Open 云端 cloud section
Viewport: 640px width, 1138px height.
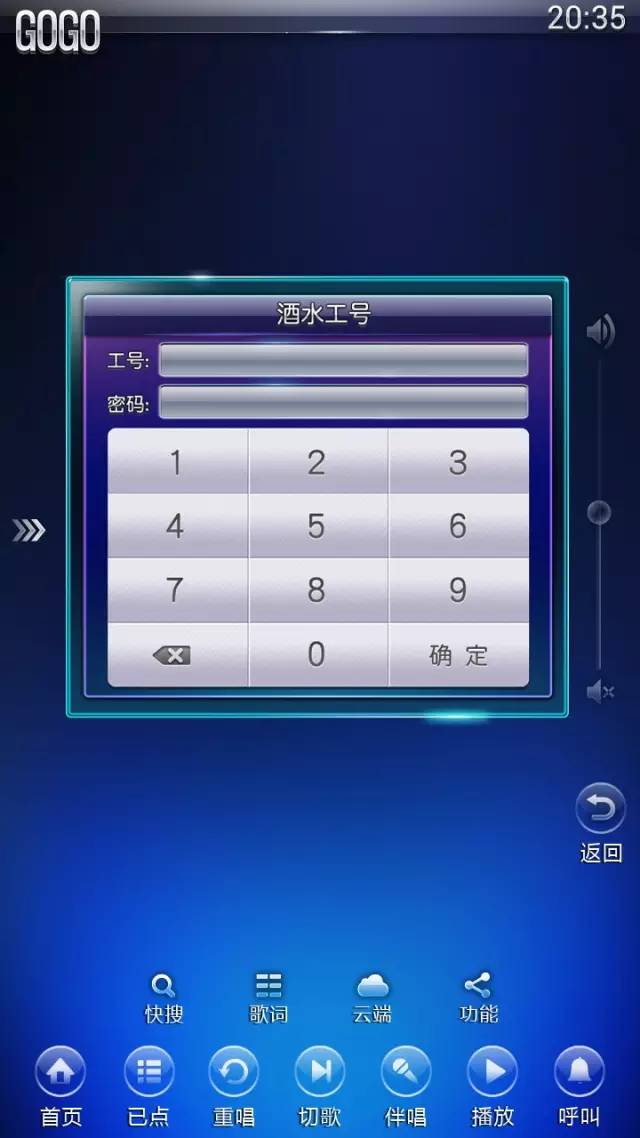372,997
